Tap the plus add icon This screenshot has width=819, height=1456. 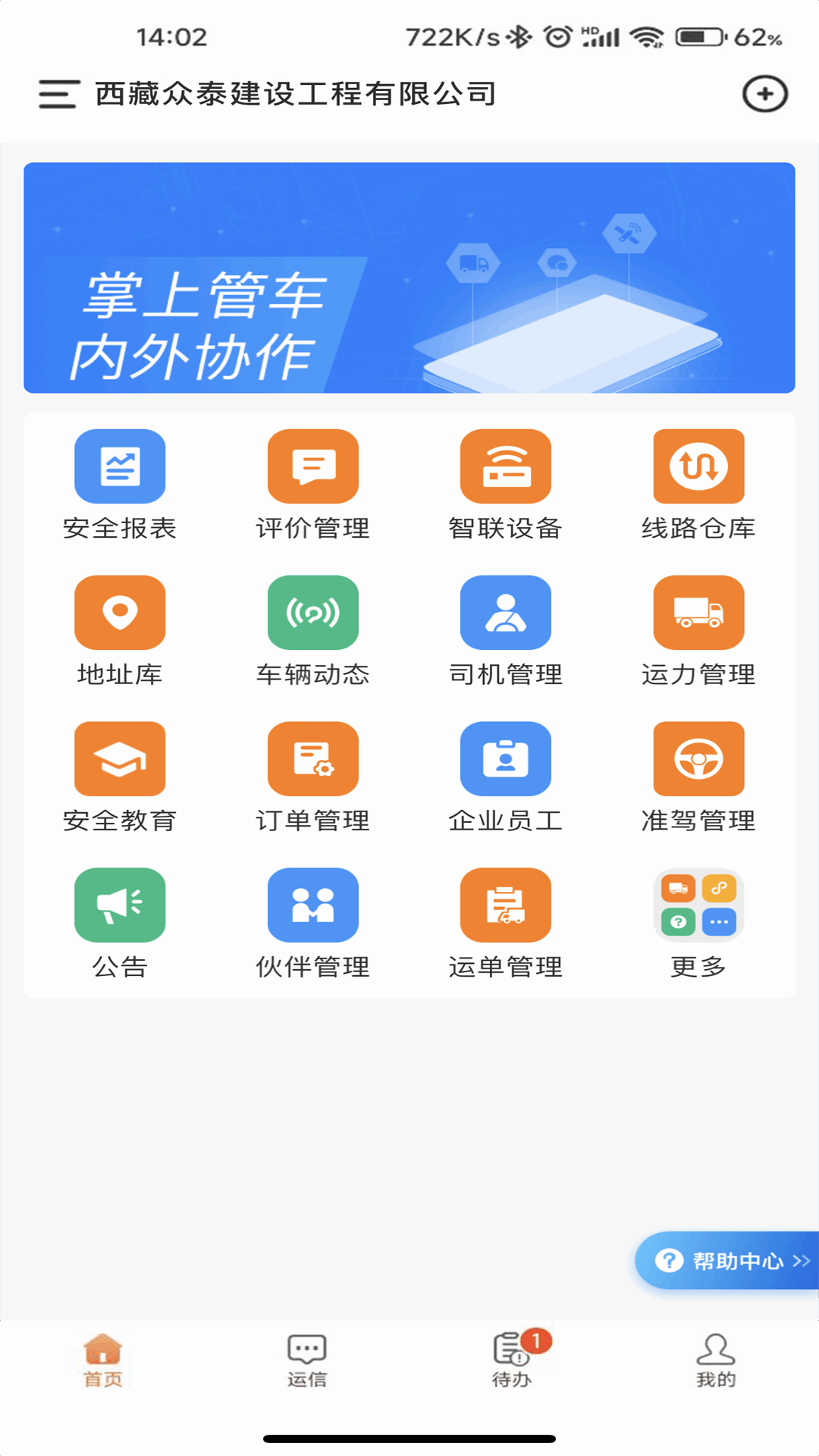pos(764,94)
